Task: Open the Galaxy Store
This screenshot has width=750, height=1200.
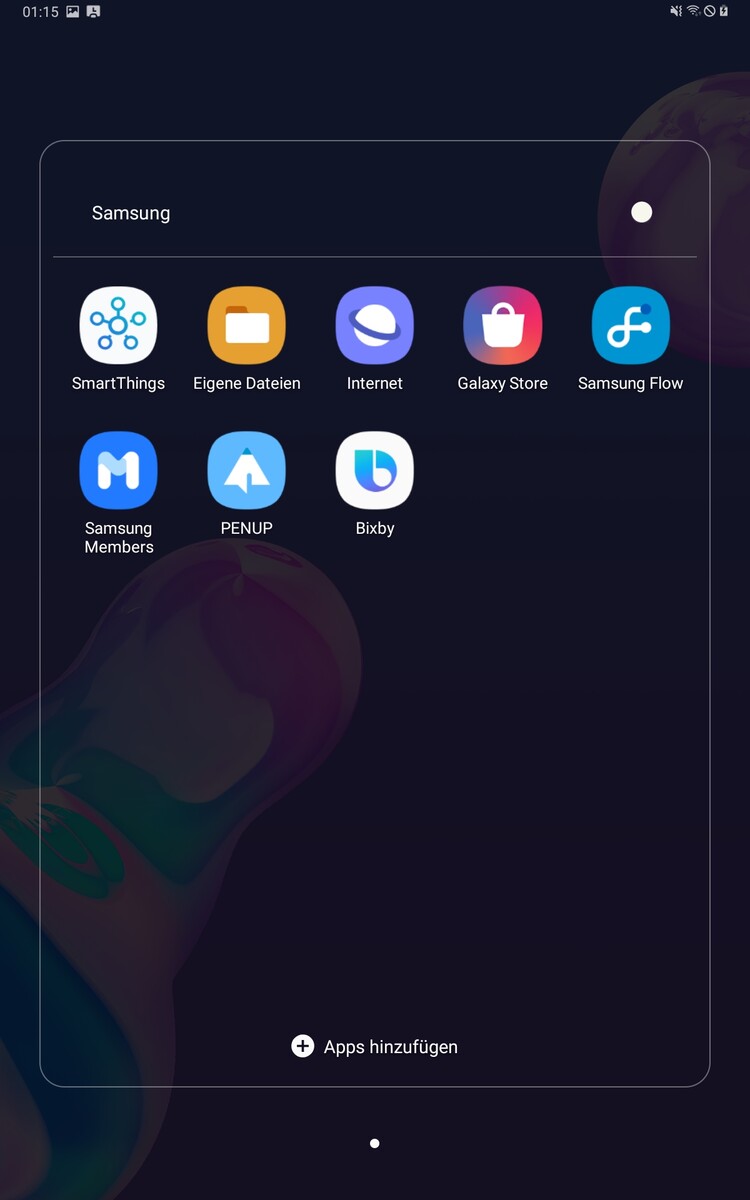Action: click(502, 326)
